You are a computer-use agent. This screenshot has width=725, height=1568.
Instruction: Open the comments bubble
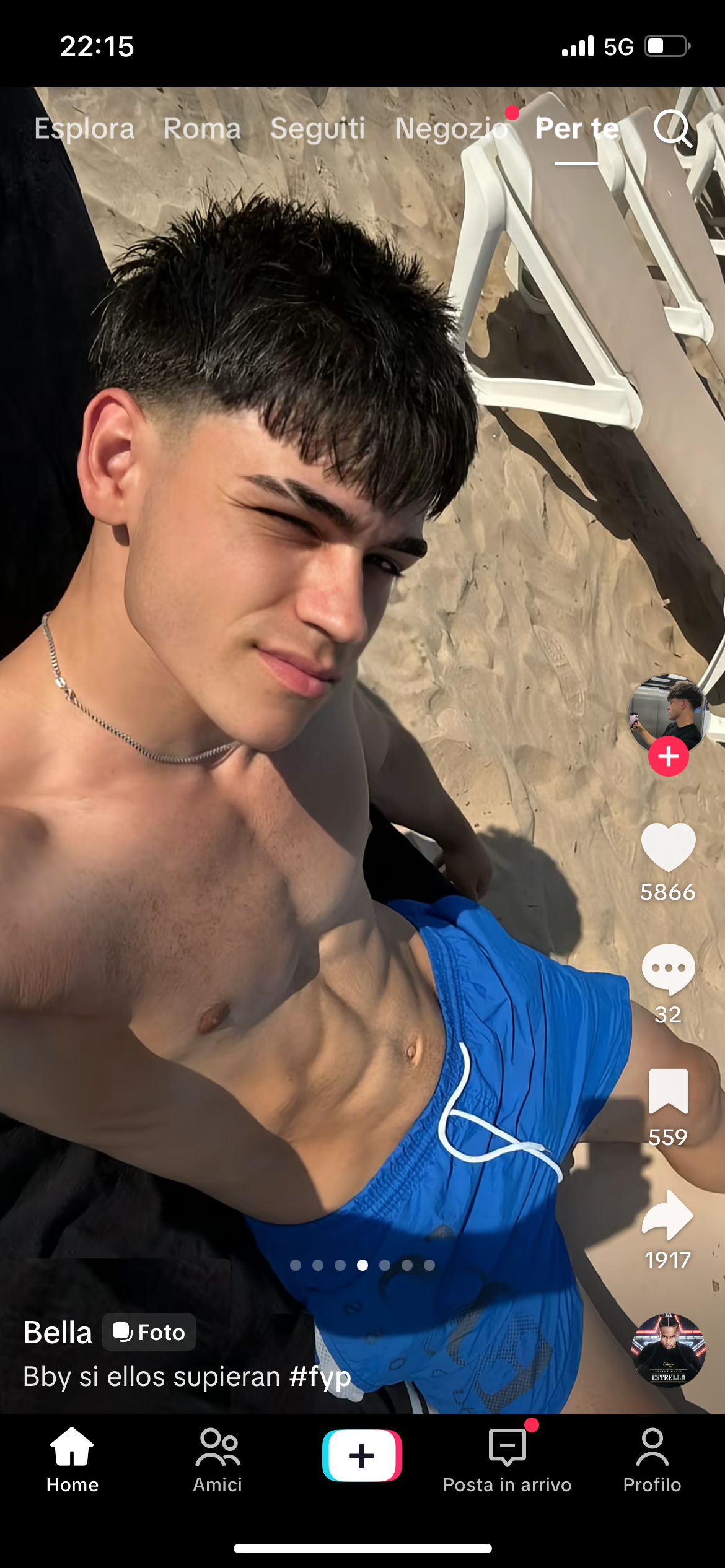pyautogui.click(x=668, y=969)
